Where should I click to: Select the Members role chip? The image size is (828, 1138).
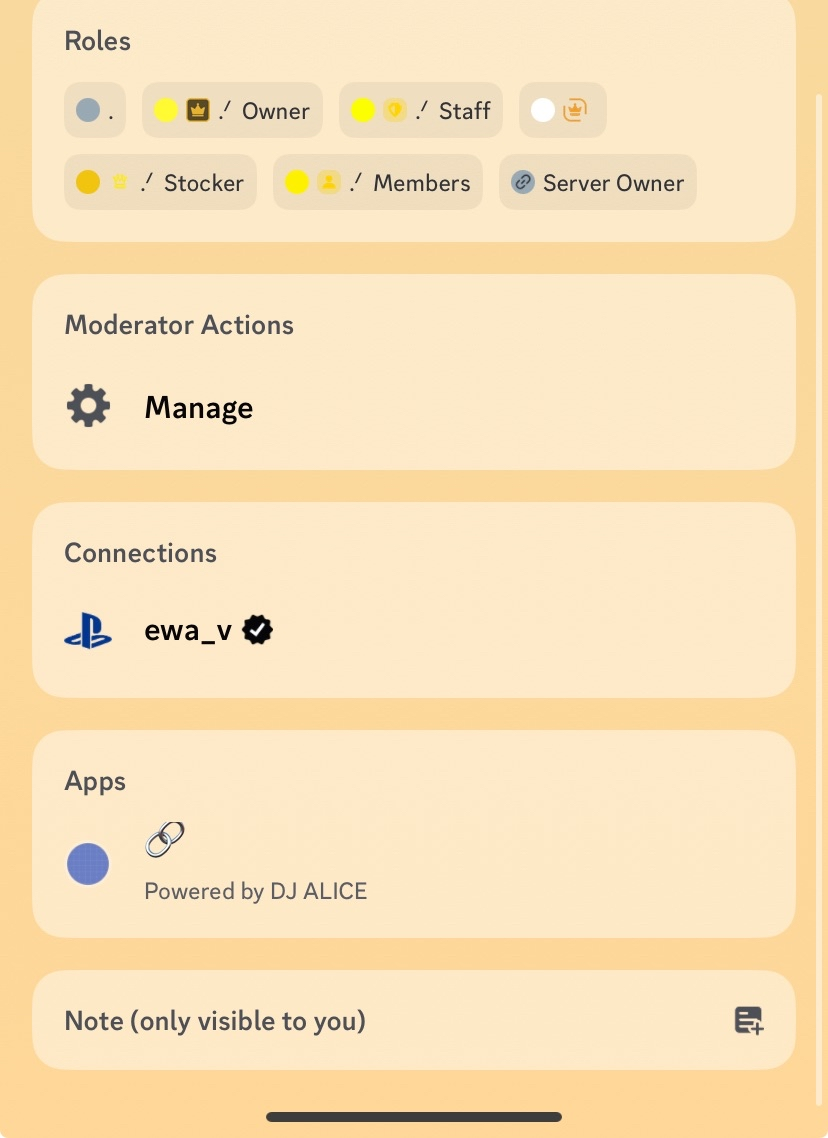click(377, 183)
